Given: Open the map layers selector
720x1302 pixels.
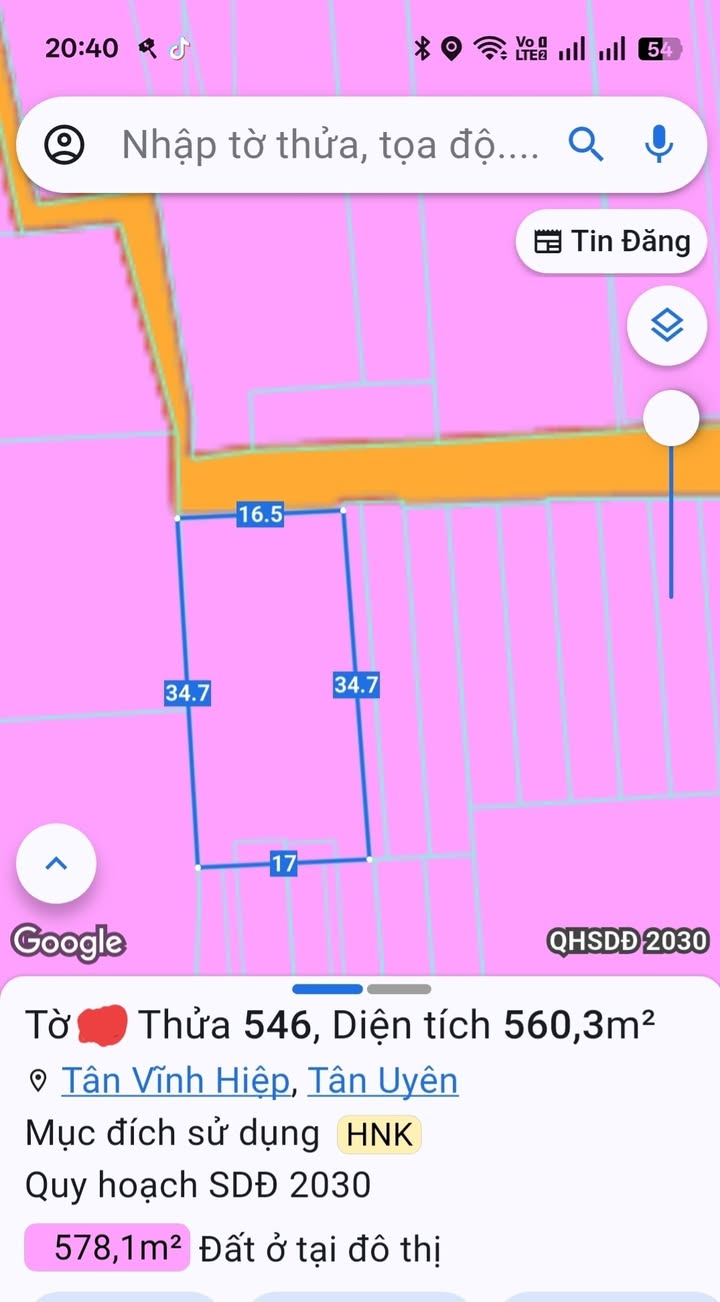Looking at the screenshot, I should (666, 324).
